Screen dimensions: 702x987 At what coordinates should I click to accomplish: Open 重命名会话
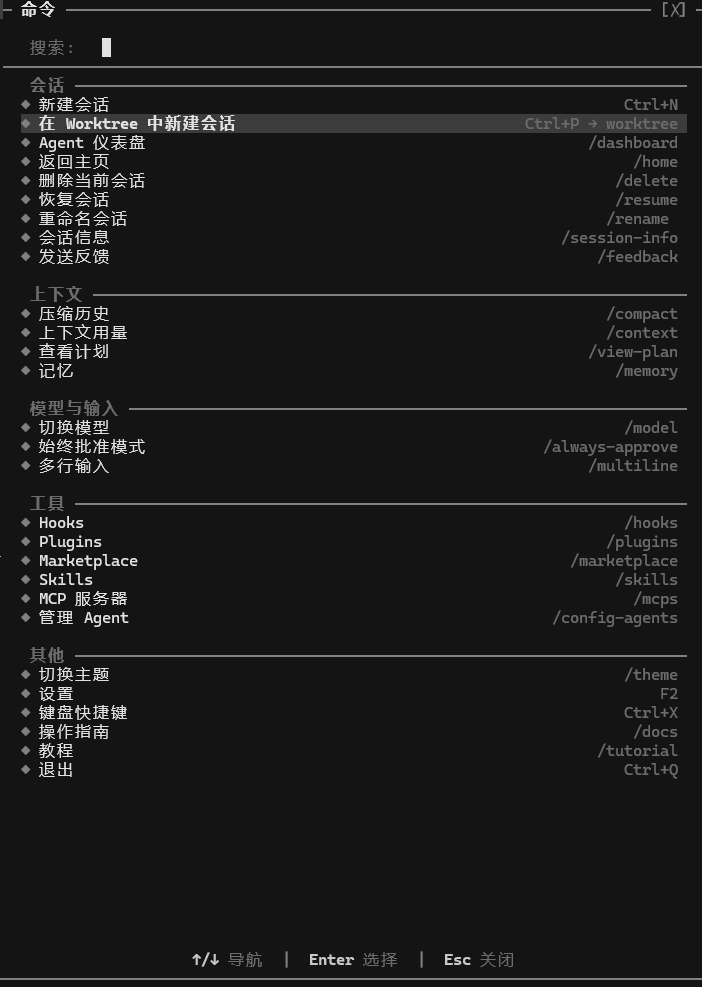(353, 218)
